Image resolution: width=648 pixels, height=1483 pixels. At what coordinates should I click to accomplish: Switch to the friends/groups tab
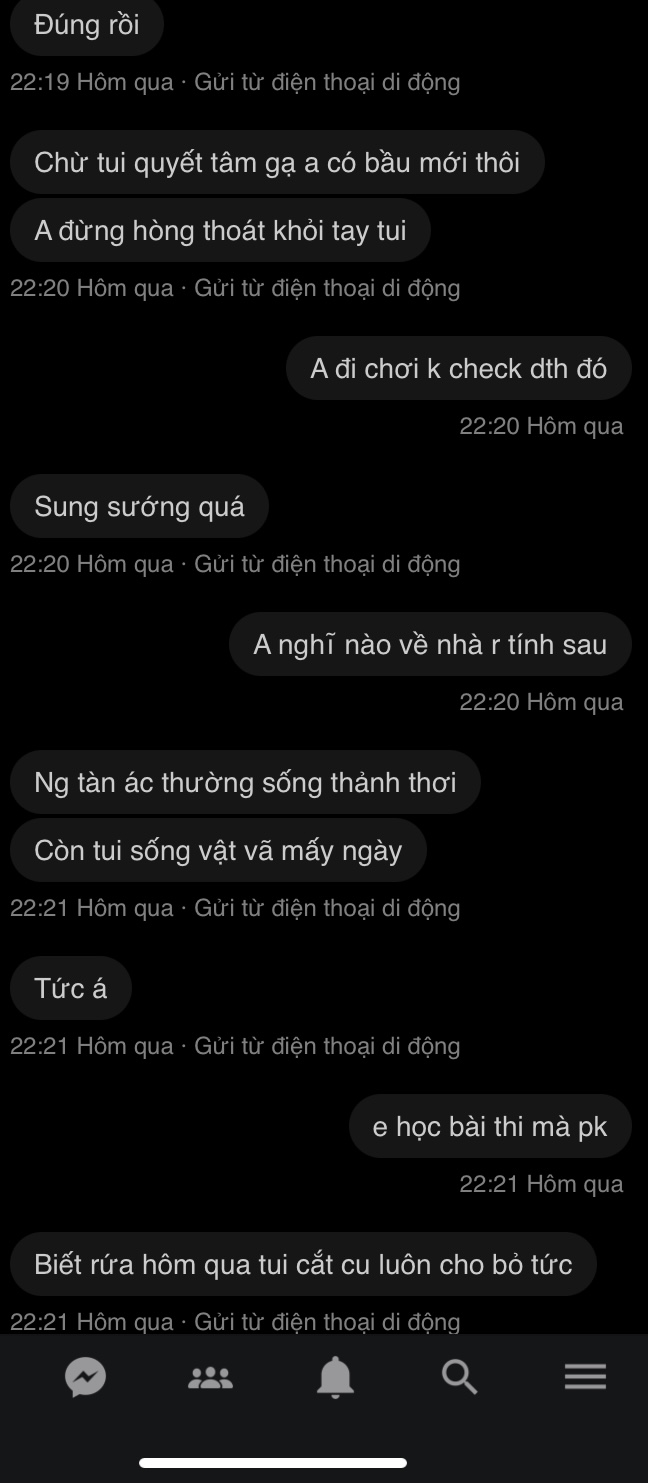(210, 1378)
